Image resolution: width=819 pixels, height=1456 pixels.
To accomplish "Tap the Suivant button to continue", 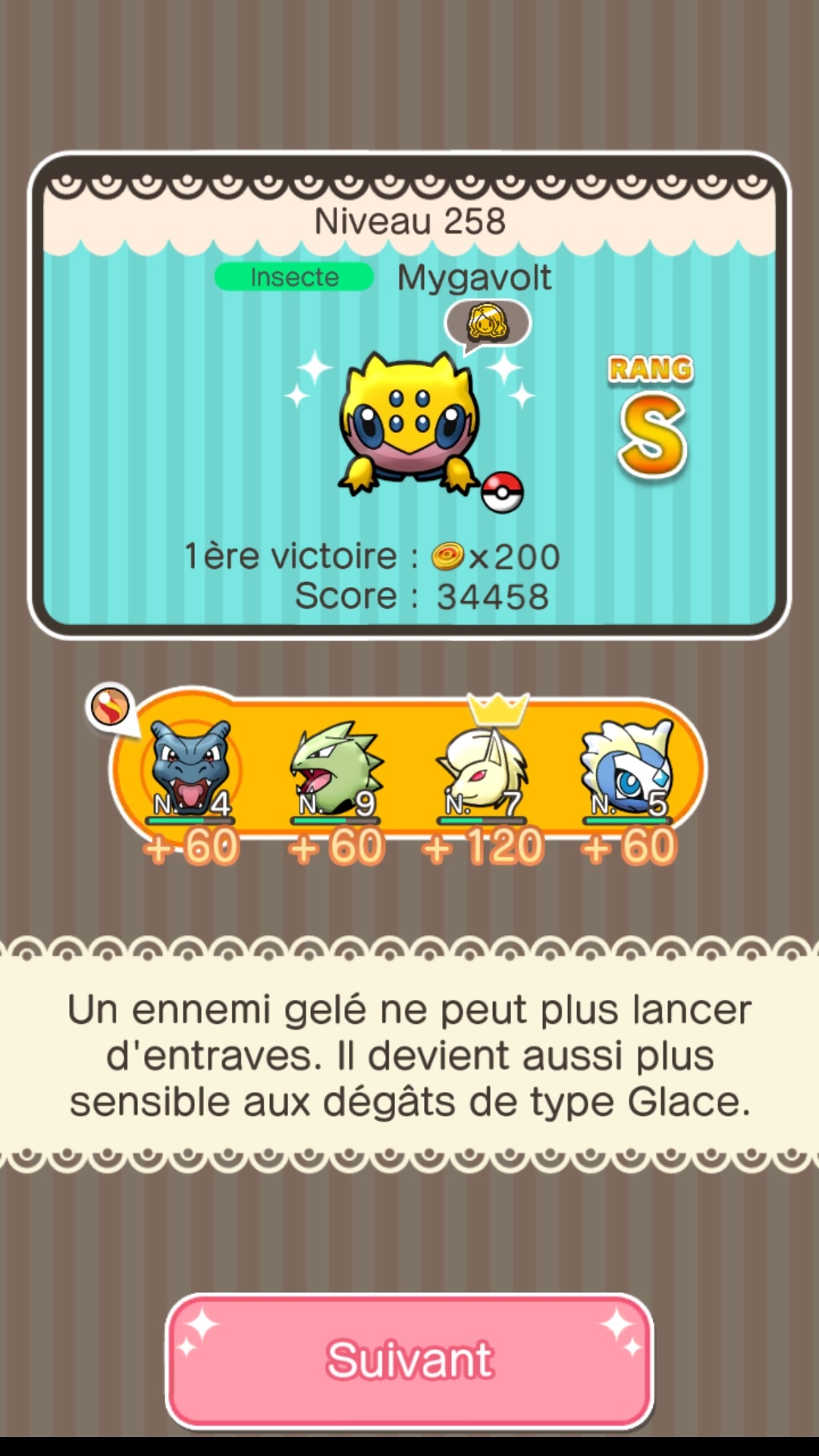I will 409,1360.
